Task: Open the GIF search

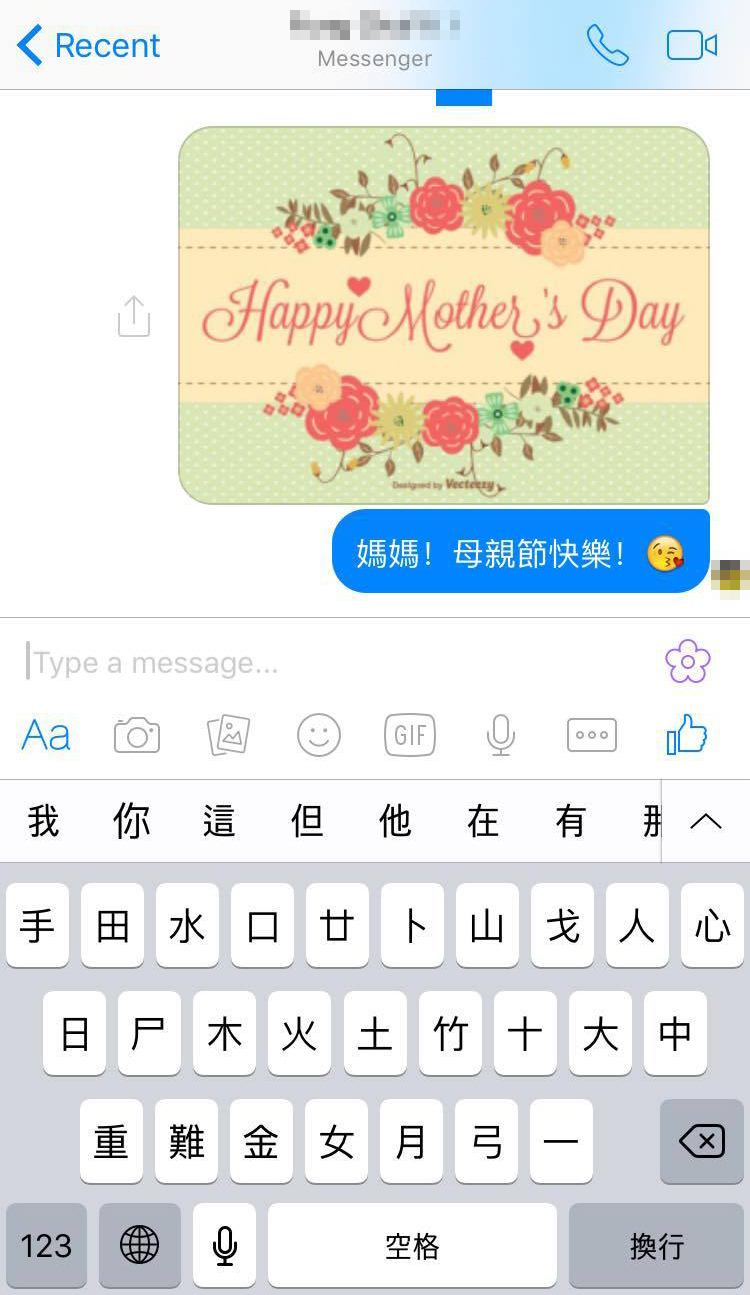Action: pyautogui.click(x=410, y=736)
